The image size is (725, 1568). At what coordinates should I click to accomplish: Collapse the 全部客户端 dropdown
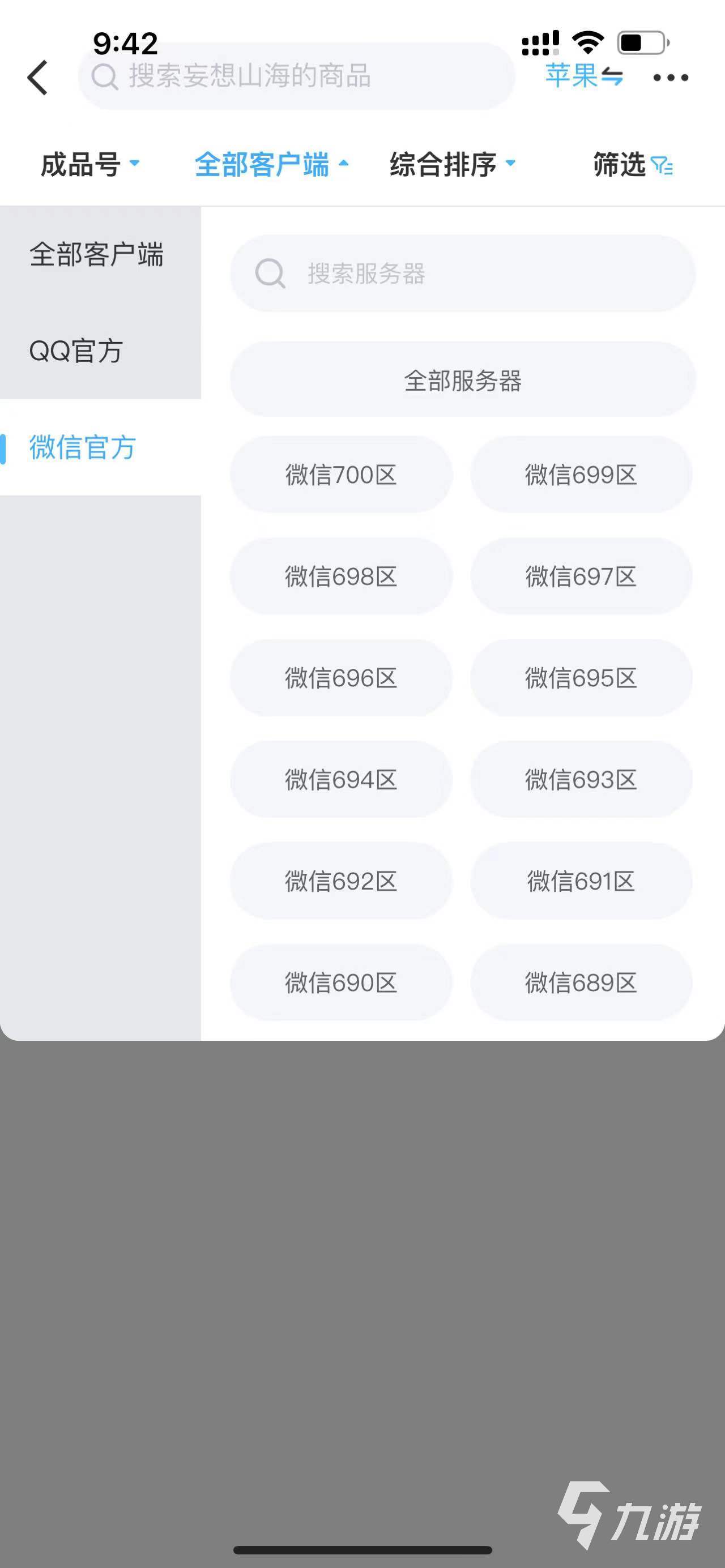click(271, 164)
